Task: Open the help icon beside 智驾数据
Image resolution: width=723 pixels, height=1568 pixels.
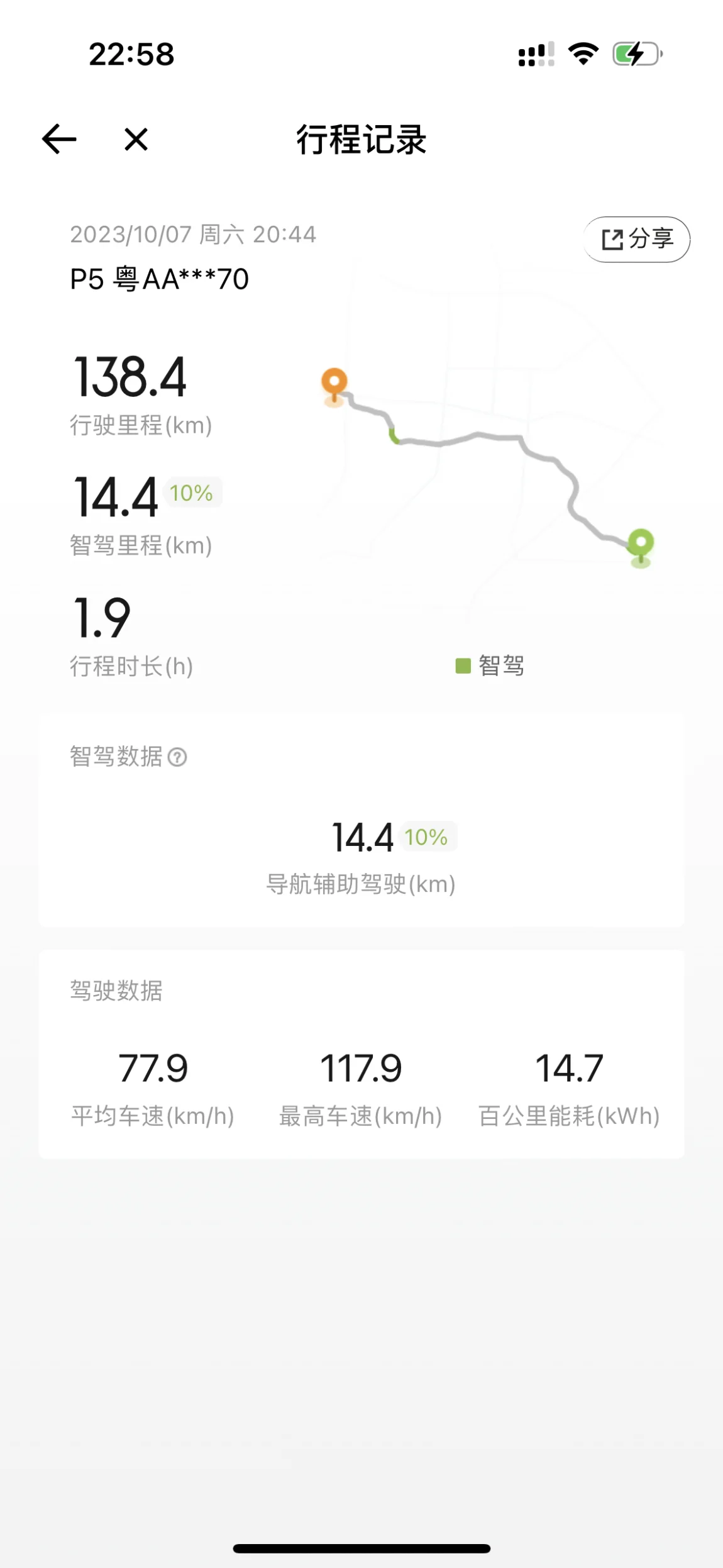Action: (x=178, y=757)
